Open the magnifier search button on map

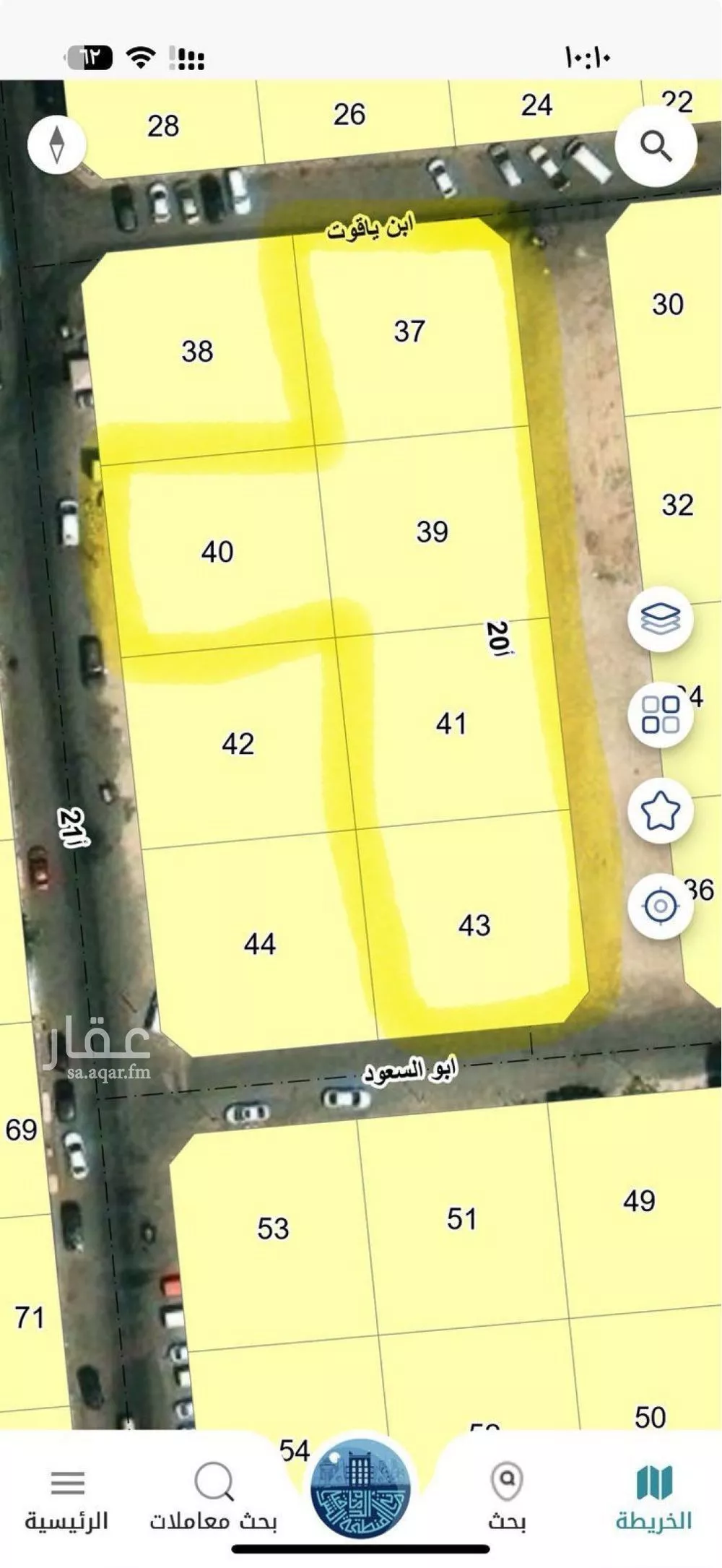[656, 147]
